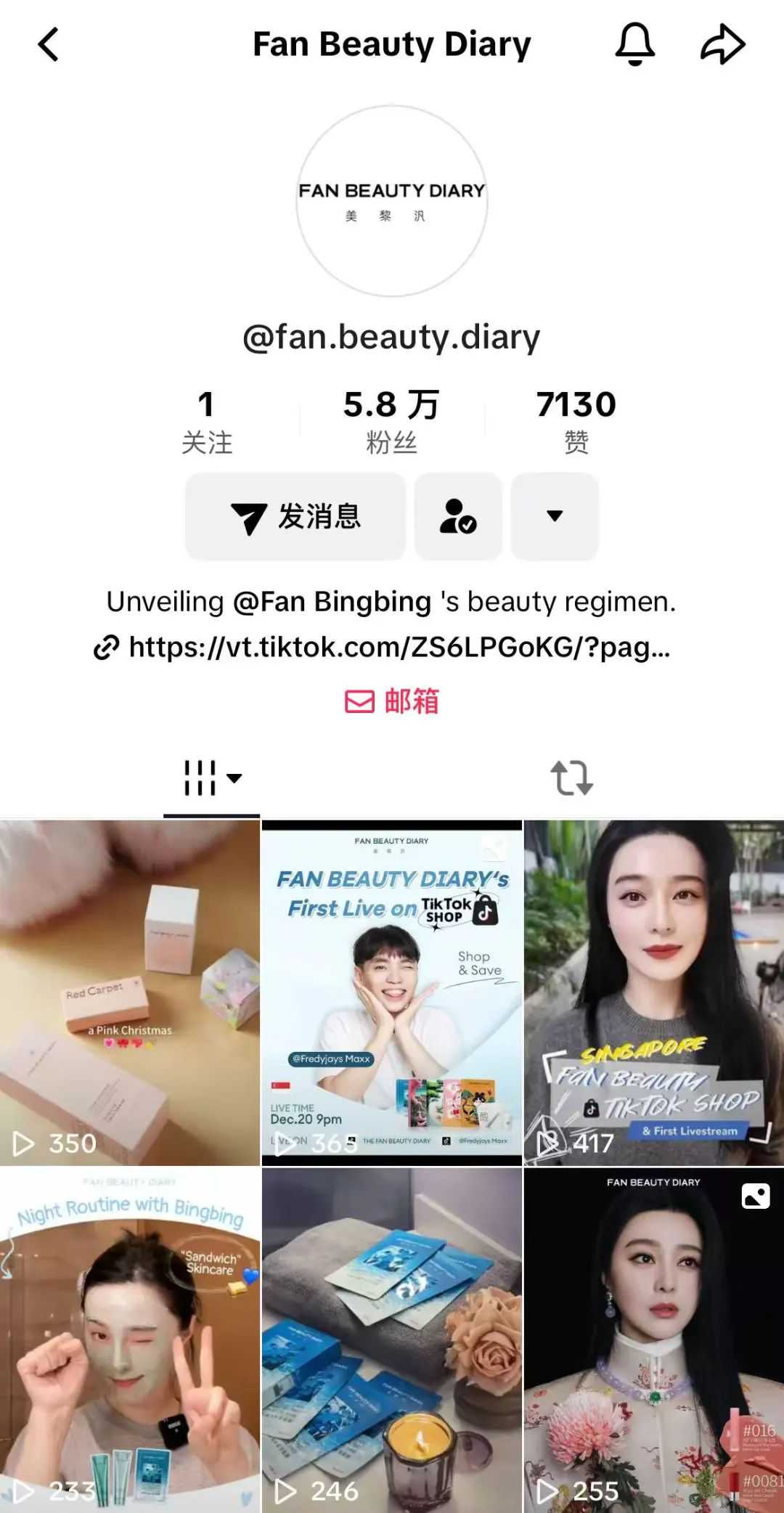
Task: Go back using the top-left arrow
Action: point(49,45)
